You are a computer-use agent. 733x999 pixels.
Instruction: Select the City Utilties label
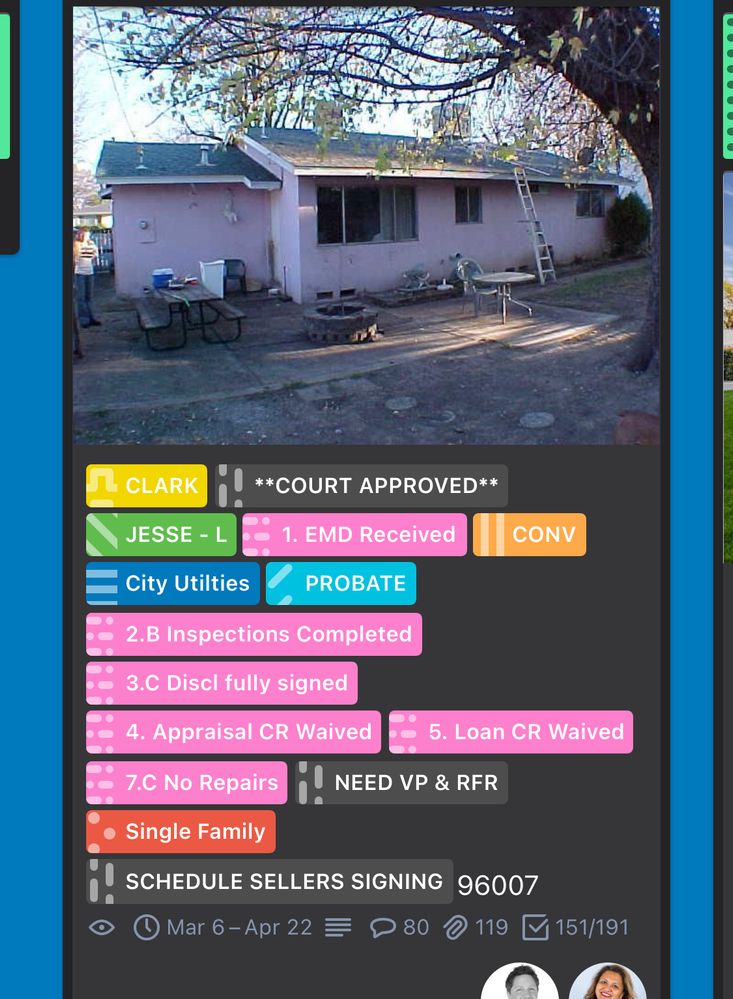173,584
